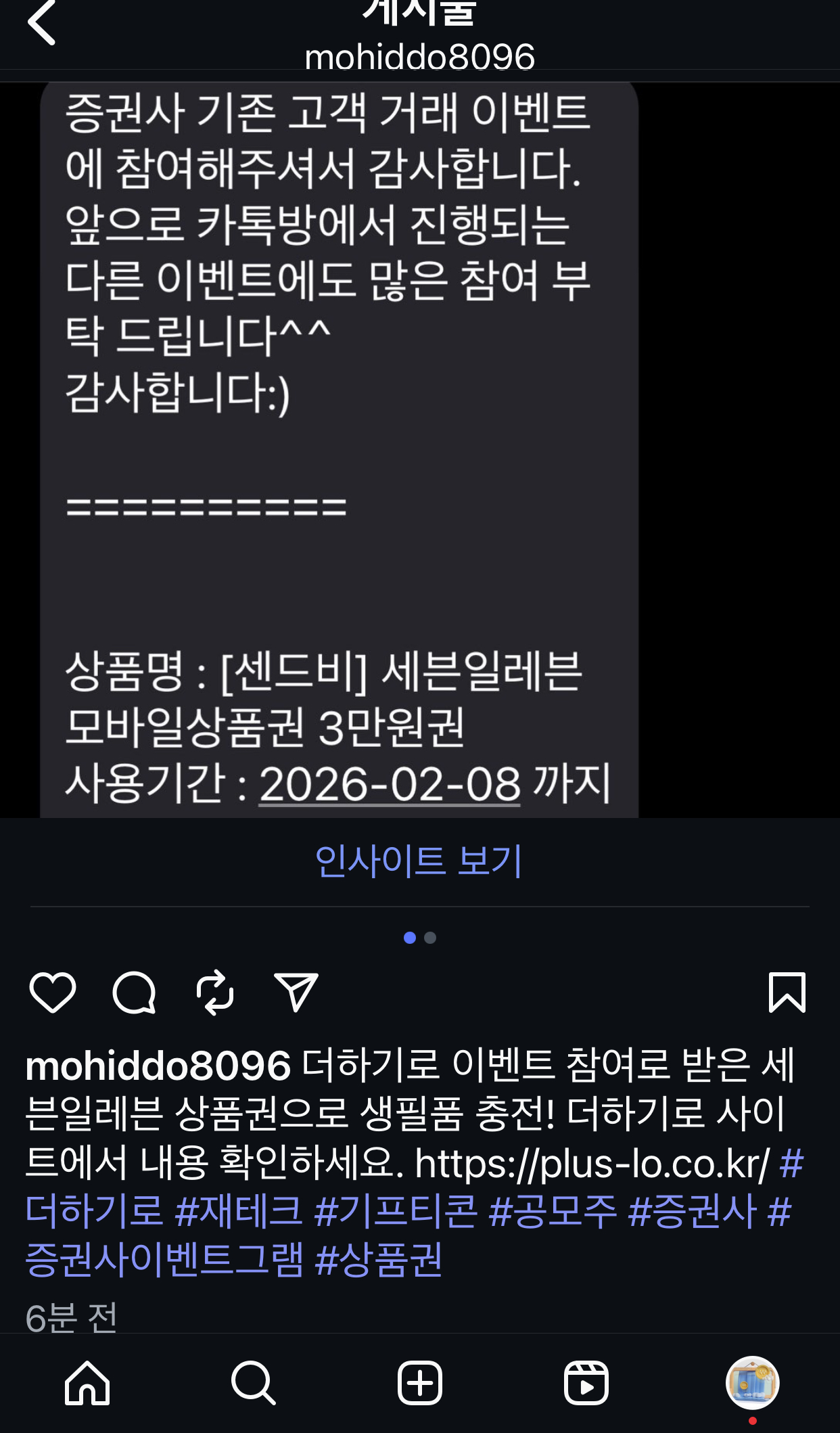Screen dimensions: 840x1433
Task: Open mohiddo8096 profile from caption
Action: pos(158,1066)
